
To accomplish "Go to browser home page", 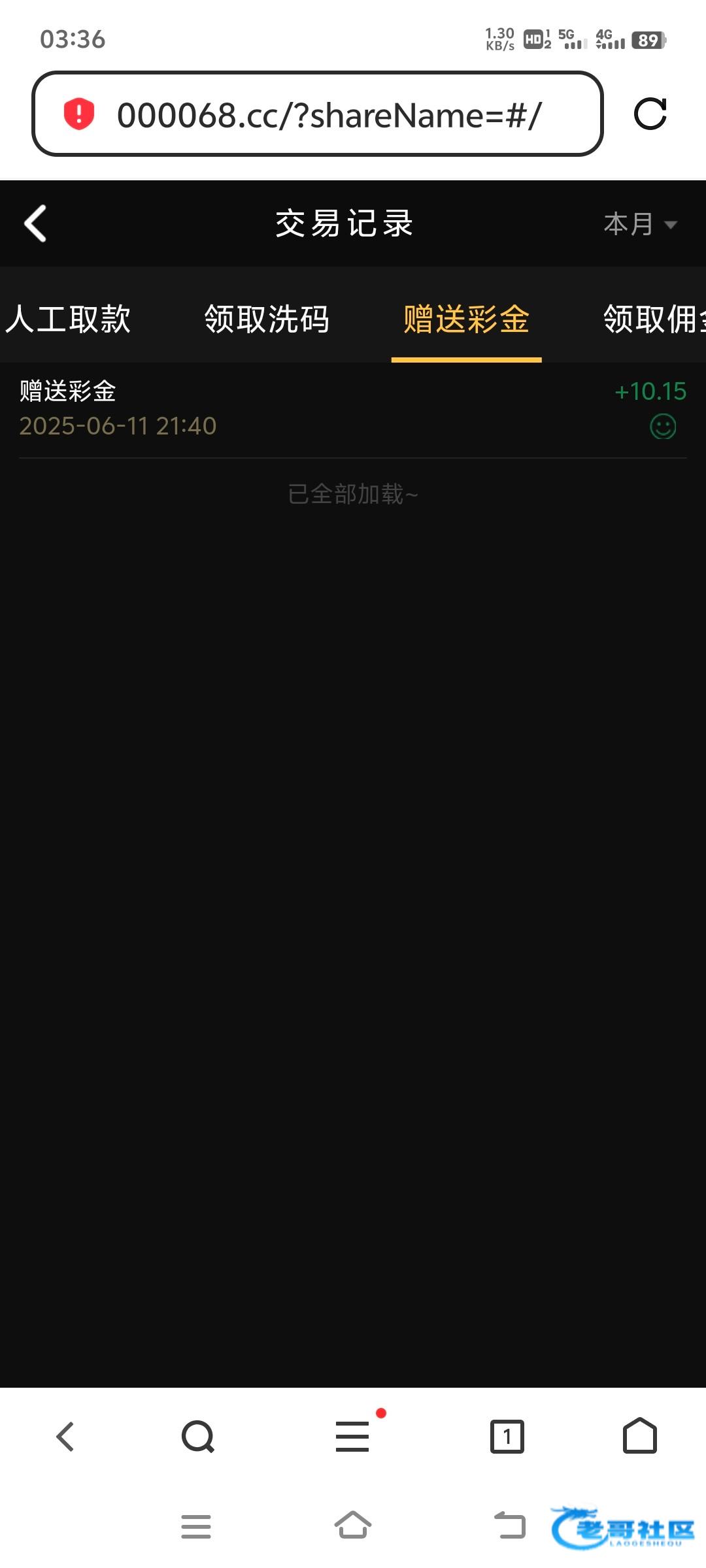I will [x=639, y=1435].
